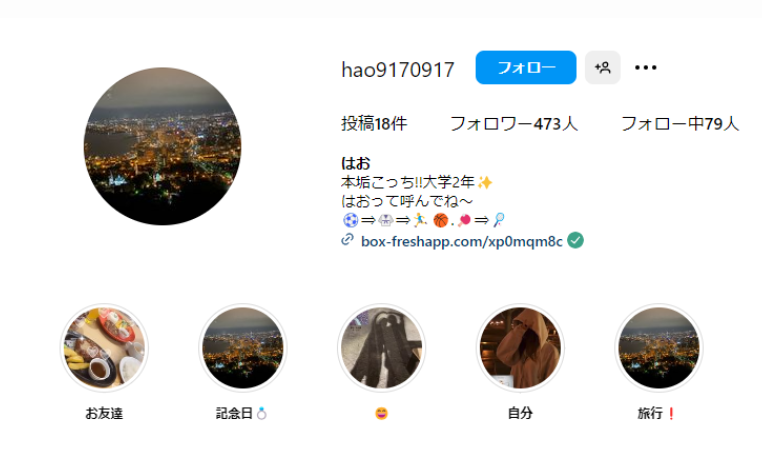762x454 pixels.
Task: View the フォロワー473人 followers list
Action: [x=513, y=124]
